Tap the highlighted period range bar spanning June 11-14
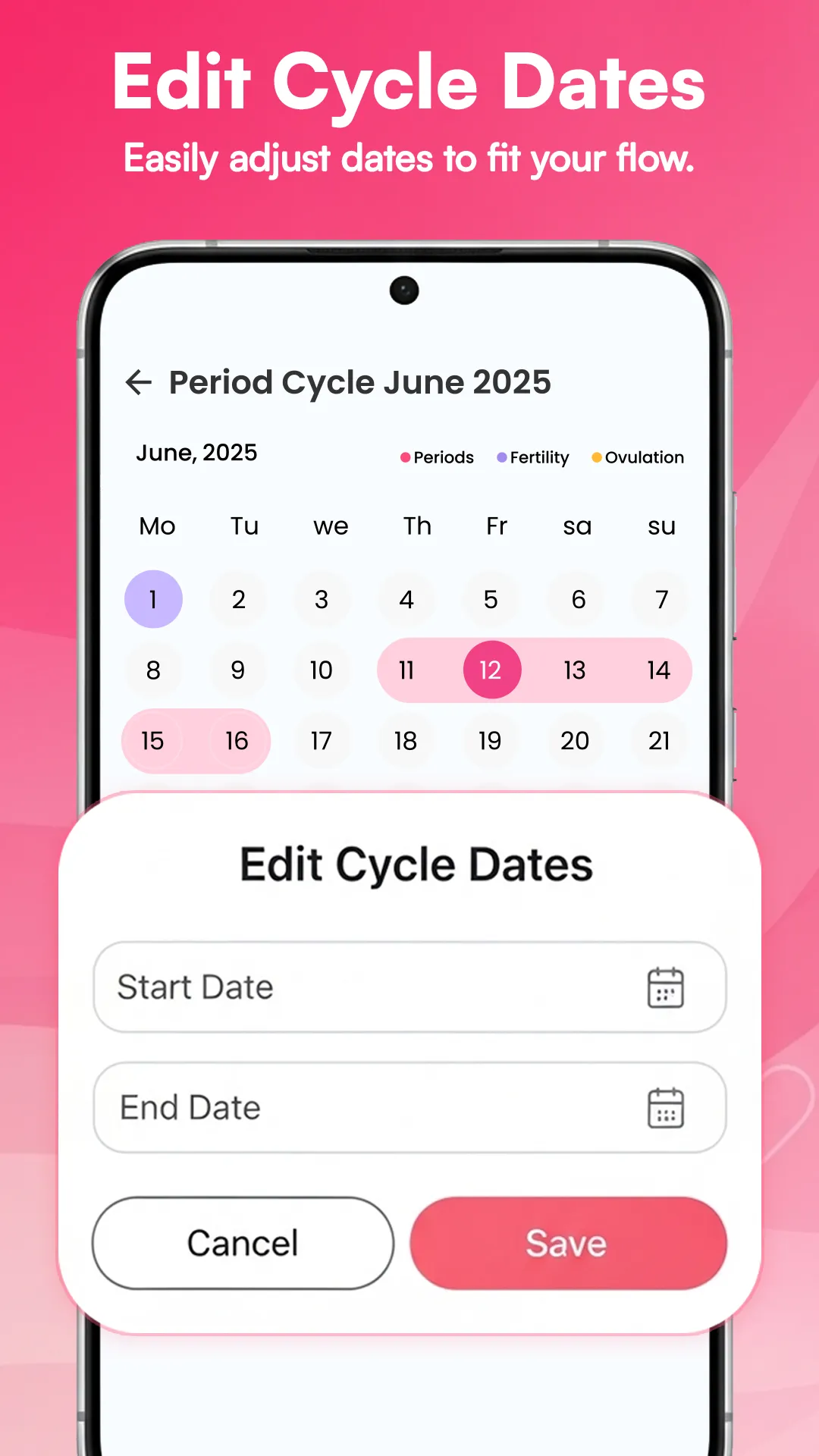The image size is (819, 1456). pyautogui.click(x=576, y=670)
